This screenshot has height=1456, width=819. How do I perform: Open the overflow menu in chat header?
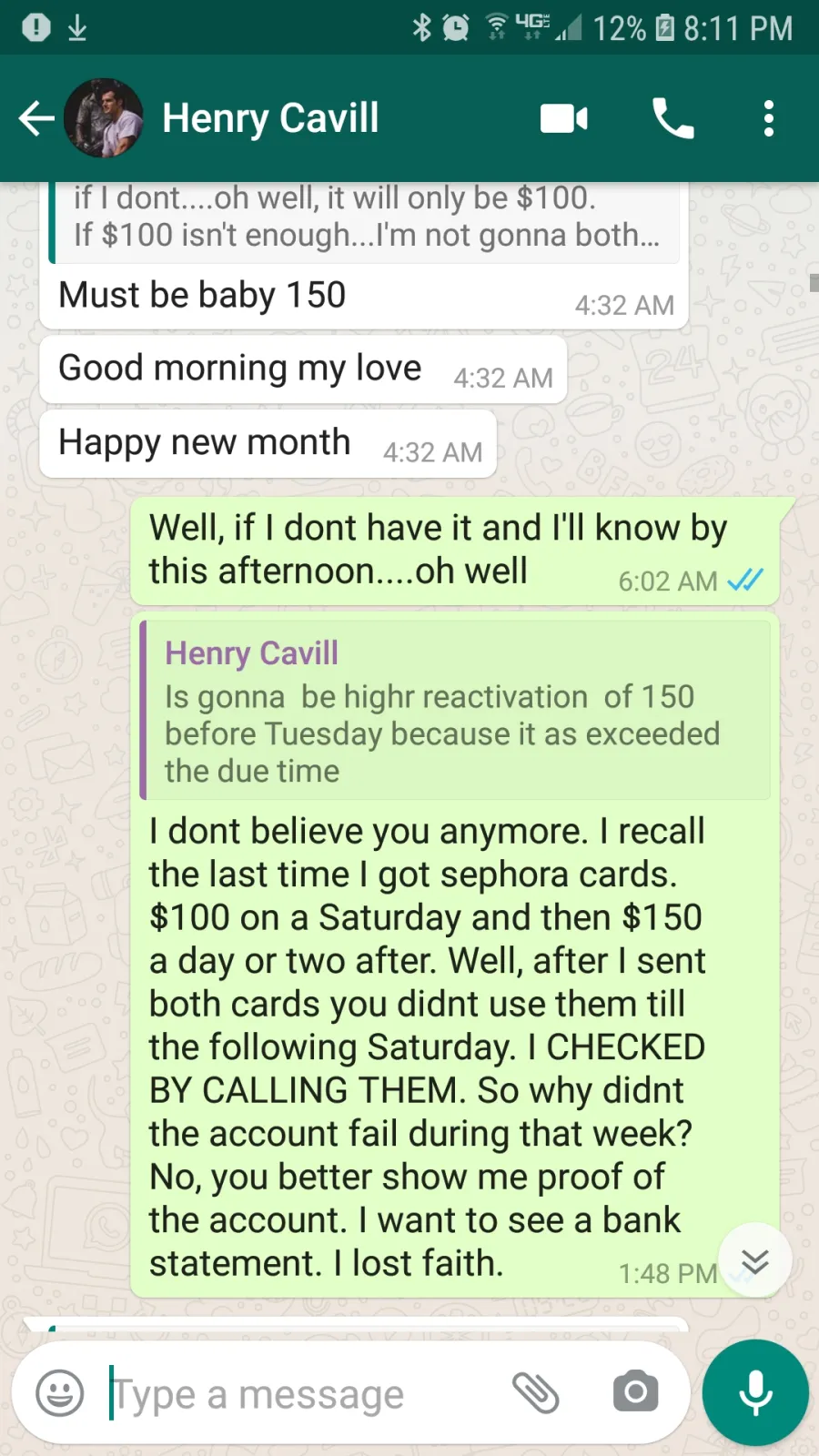coord(769,118)
